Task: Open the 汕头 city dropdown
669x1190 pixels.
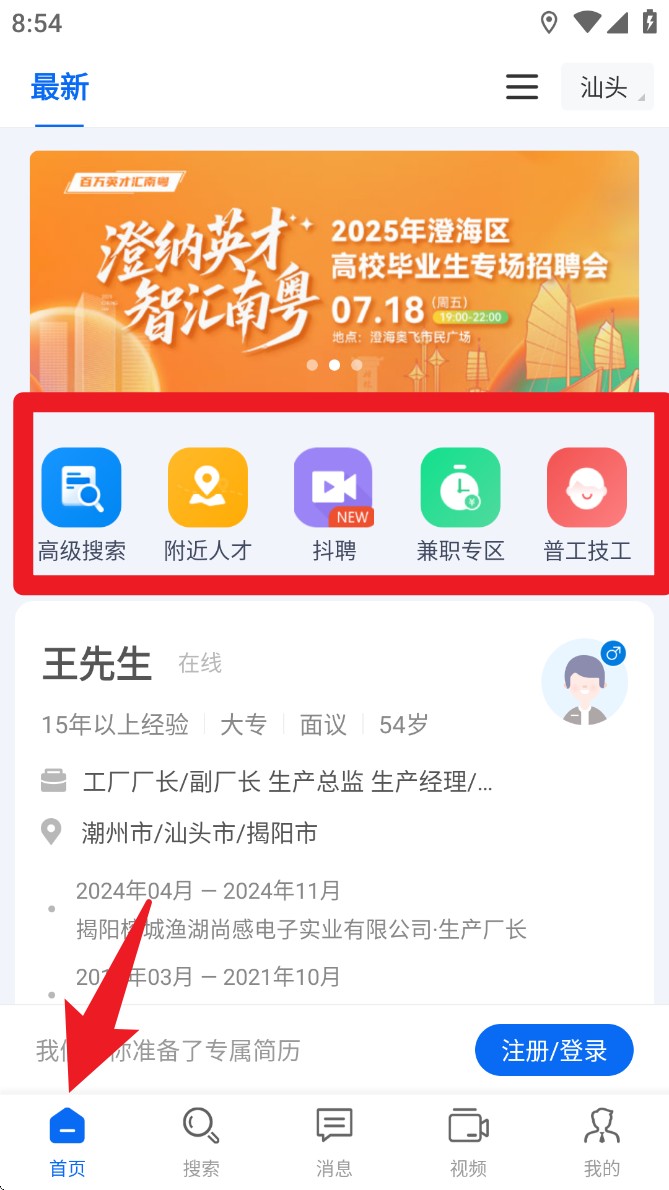Action: (x=607, y=87)
